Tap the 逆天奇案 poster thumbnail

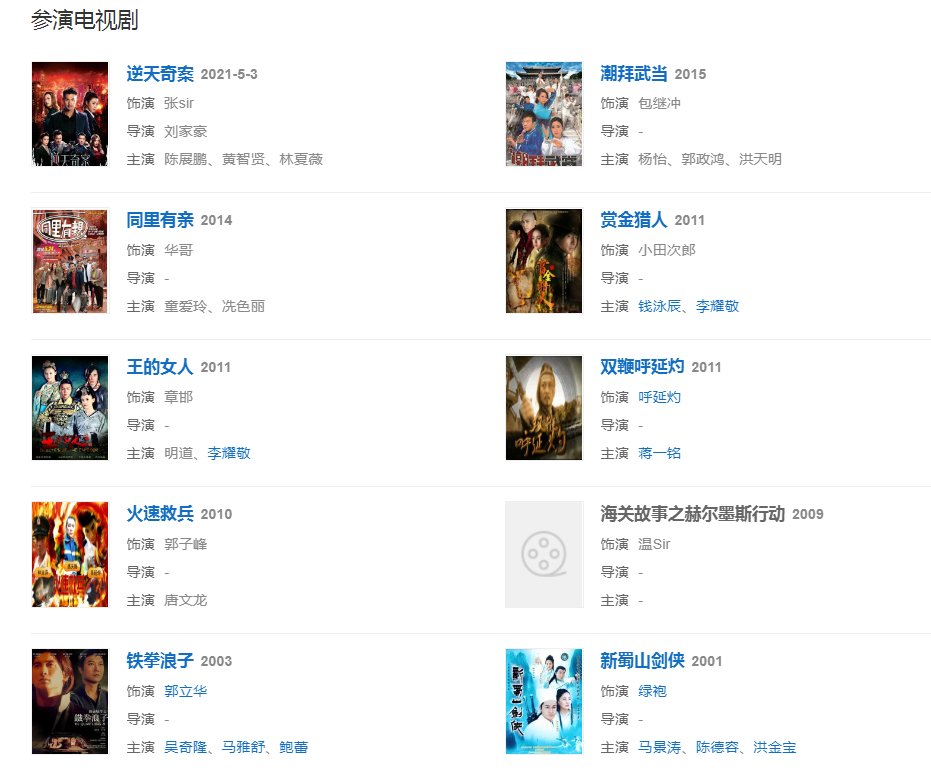pos(70,114)
